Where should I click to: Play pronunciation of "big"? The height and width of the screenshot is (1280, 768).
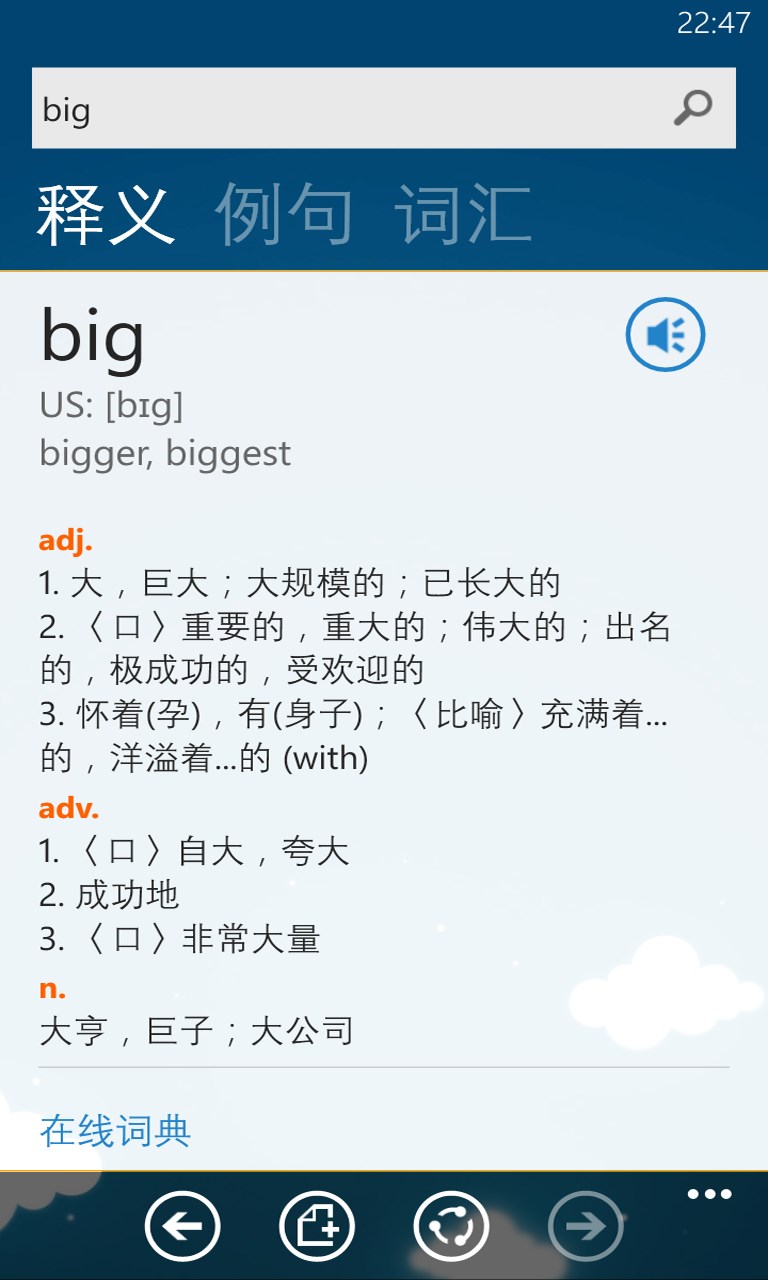(665, 335)
